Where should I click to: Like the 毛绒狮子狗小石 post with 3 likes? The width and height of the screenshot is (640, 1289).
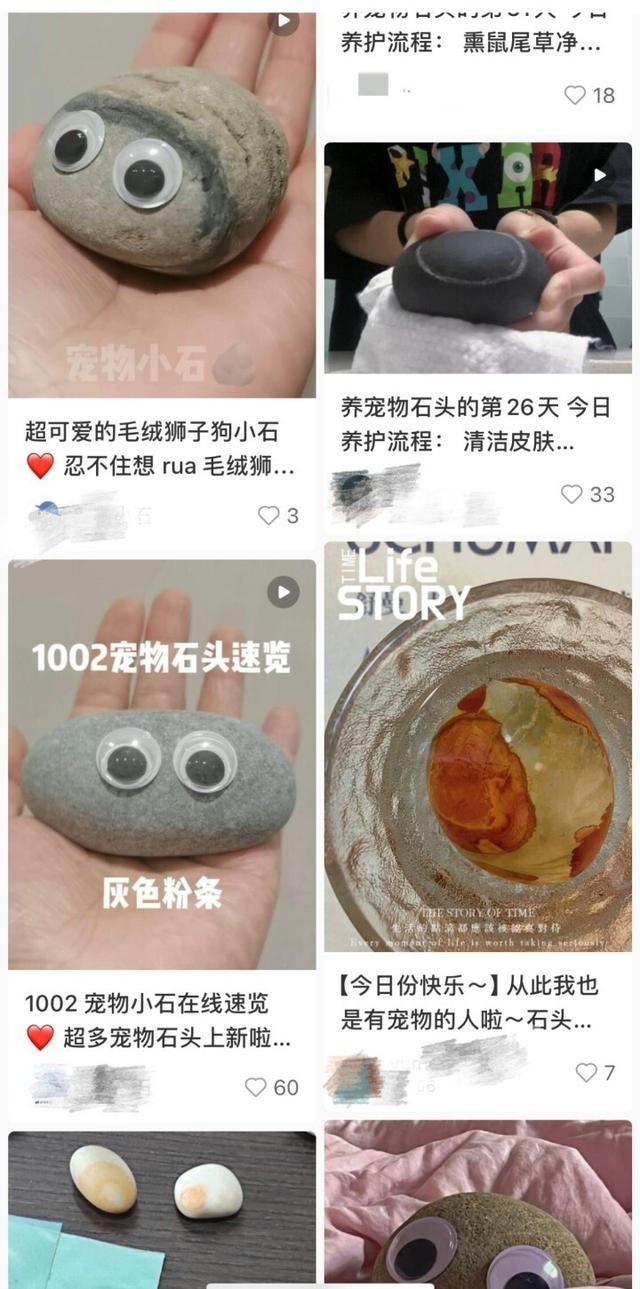coord(269,516)
